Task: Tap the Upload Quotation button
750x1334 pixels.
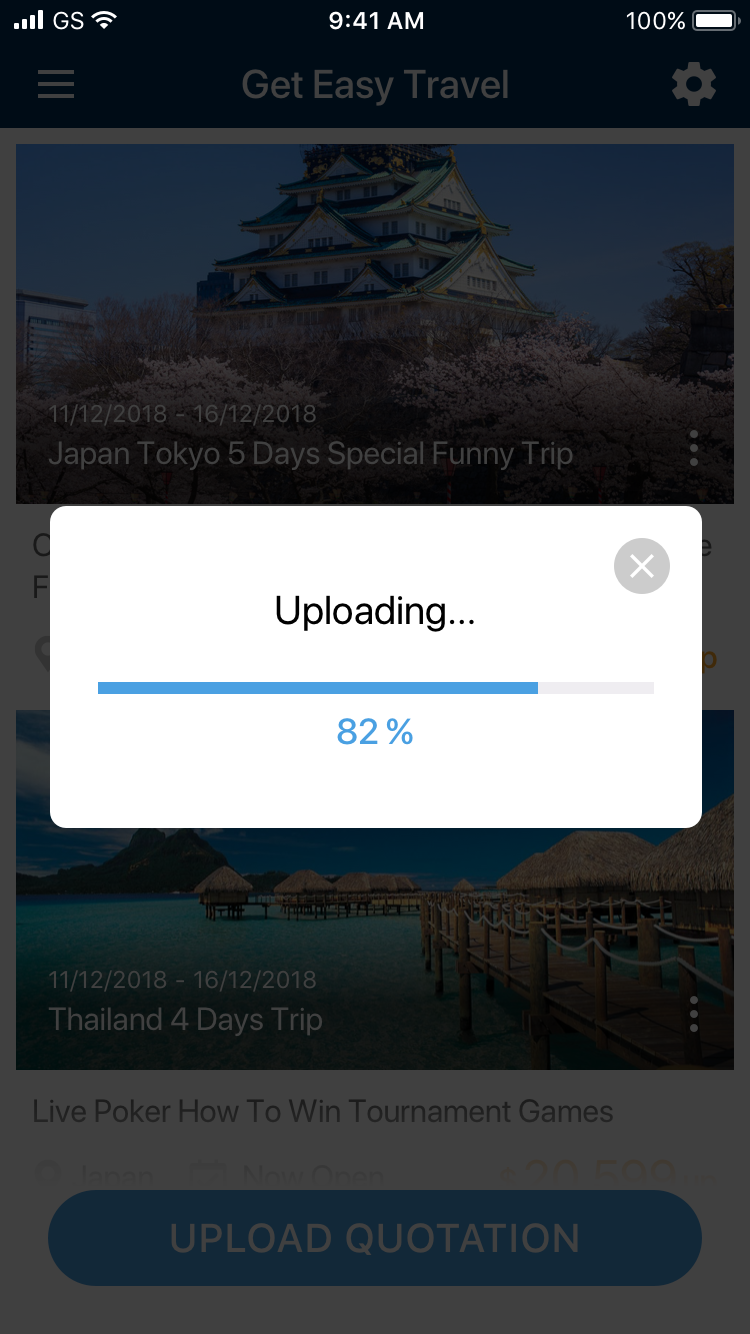Action: [x=374, y=1238]
